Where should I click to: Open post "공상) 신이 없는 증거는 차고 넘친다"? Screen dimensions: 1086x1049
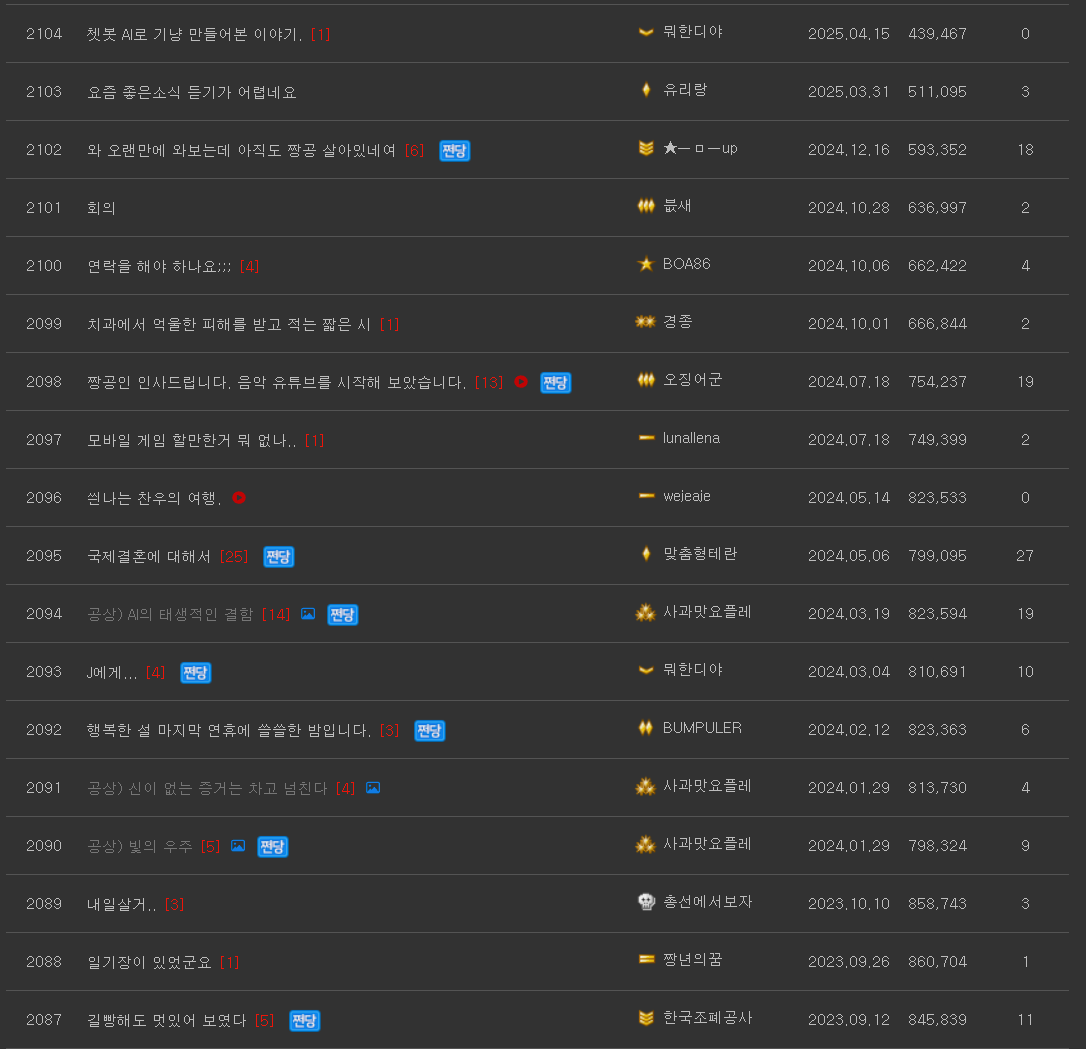click(x=207, y=788)
